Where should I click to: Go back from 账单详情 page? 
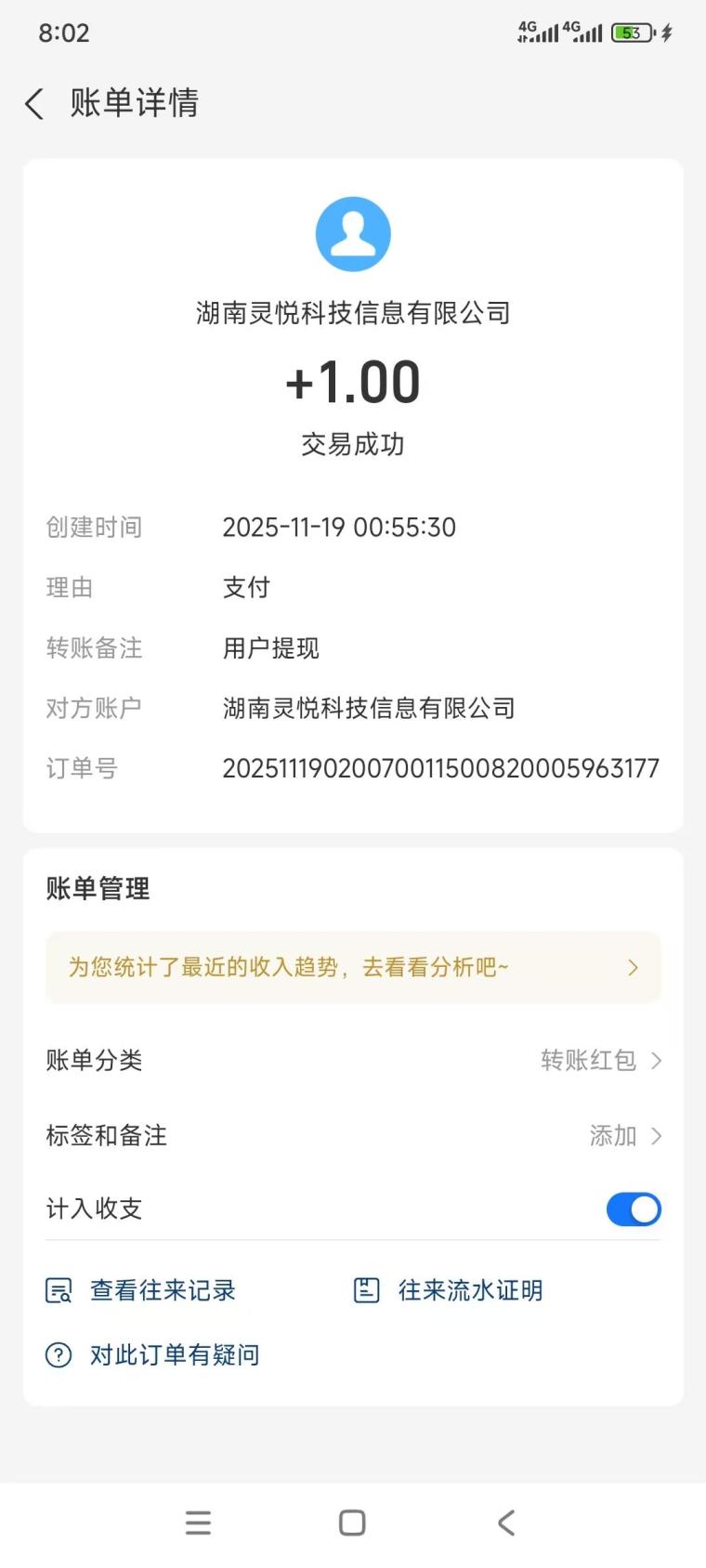click(35, 103)
